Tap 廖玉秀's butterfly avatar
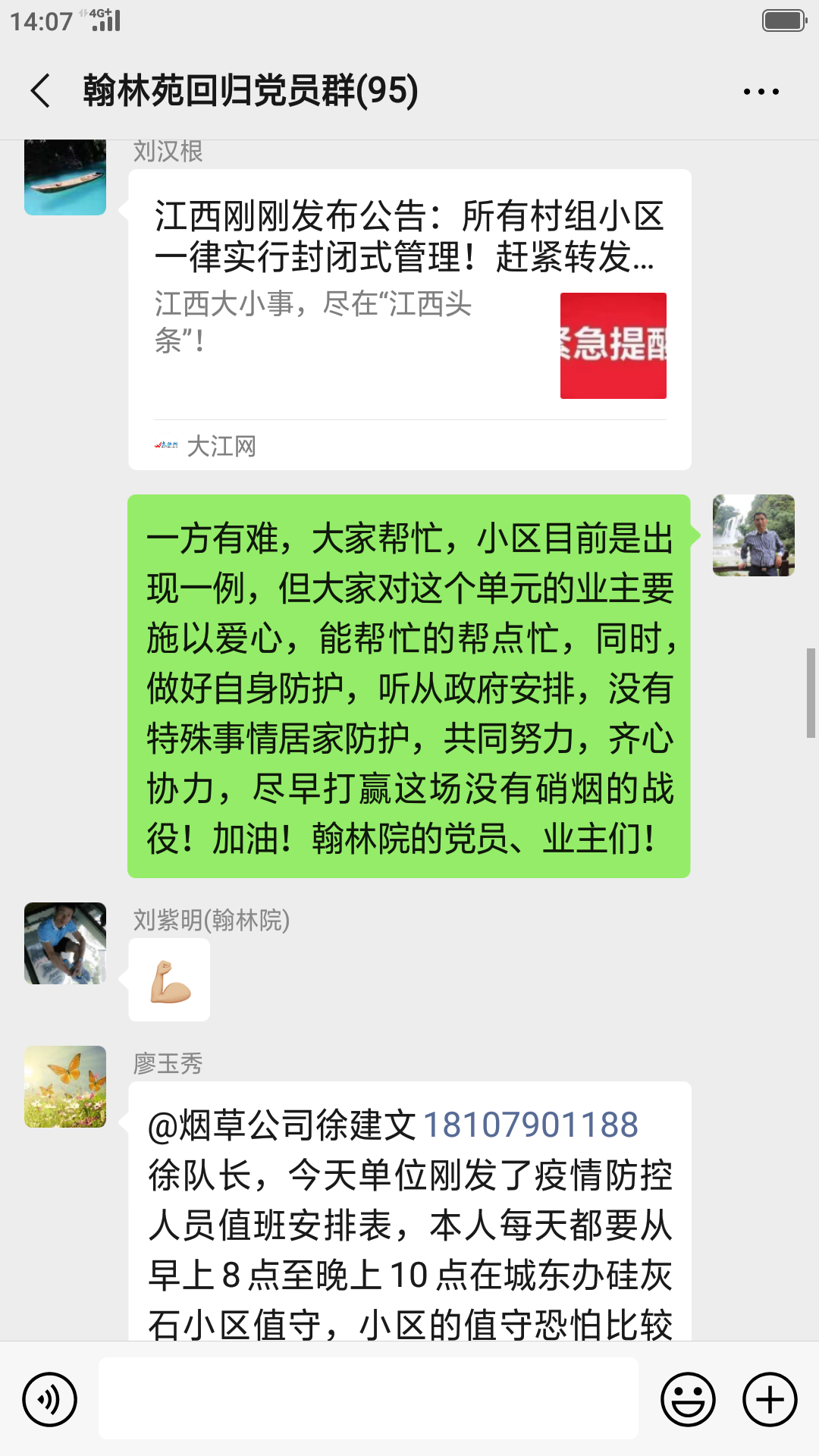 65,1087
